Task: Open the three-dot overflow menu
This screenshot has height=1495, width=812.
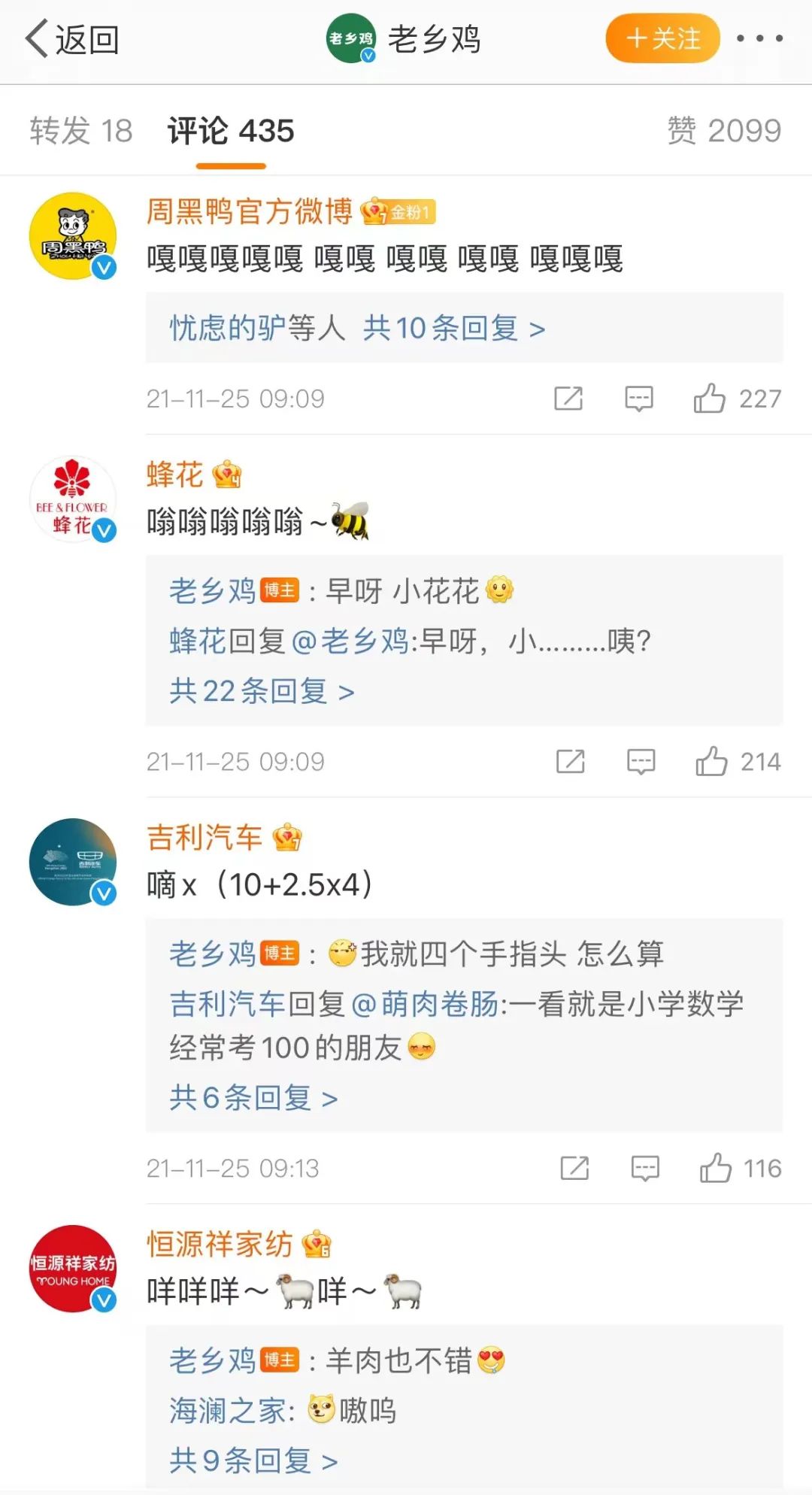Action: coord(759,38)
